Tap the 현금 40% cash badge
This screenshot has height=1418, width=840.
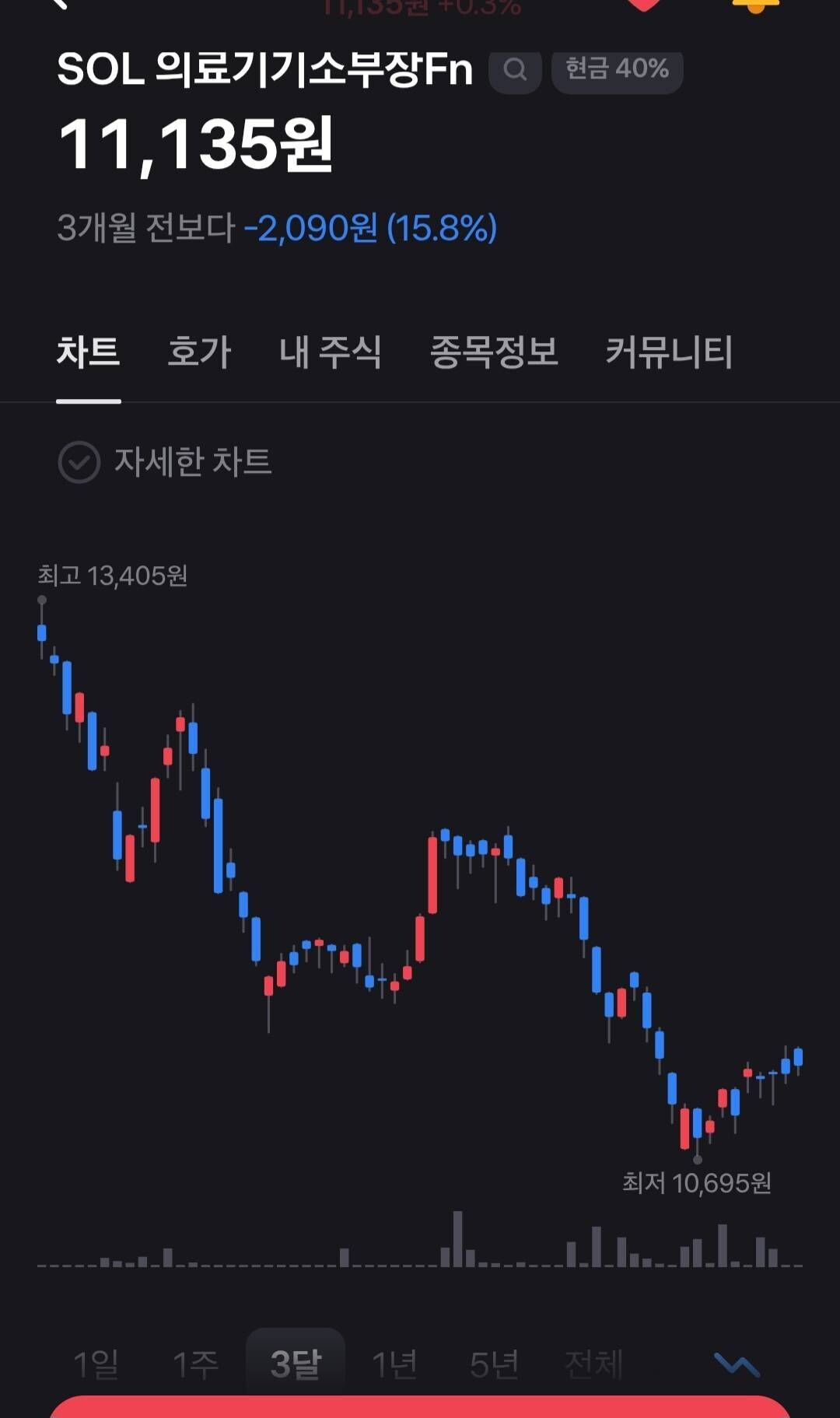pyautogui.click(x=617, y=72)
